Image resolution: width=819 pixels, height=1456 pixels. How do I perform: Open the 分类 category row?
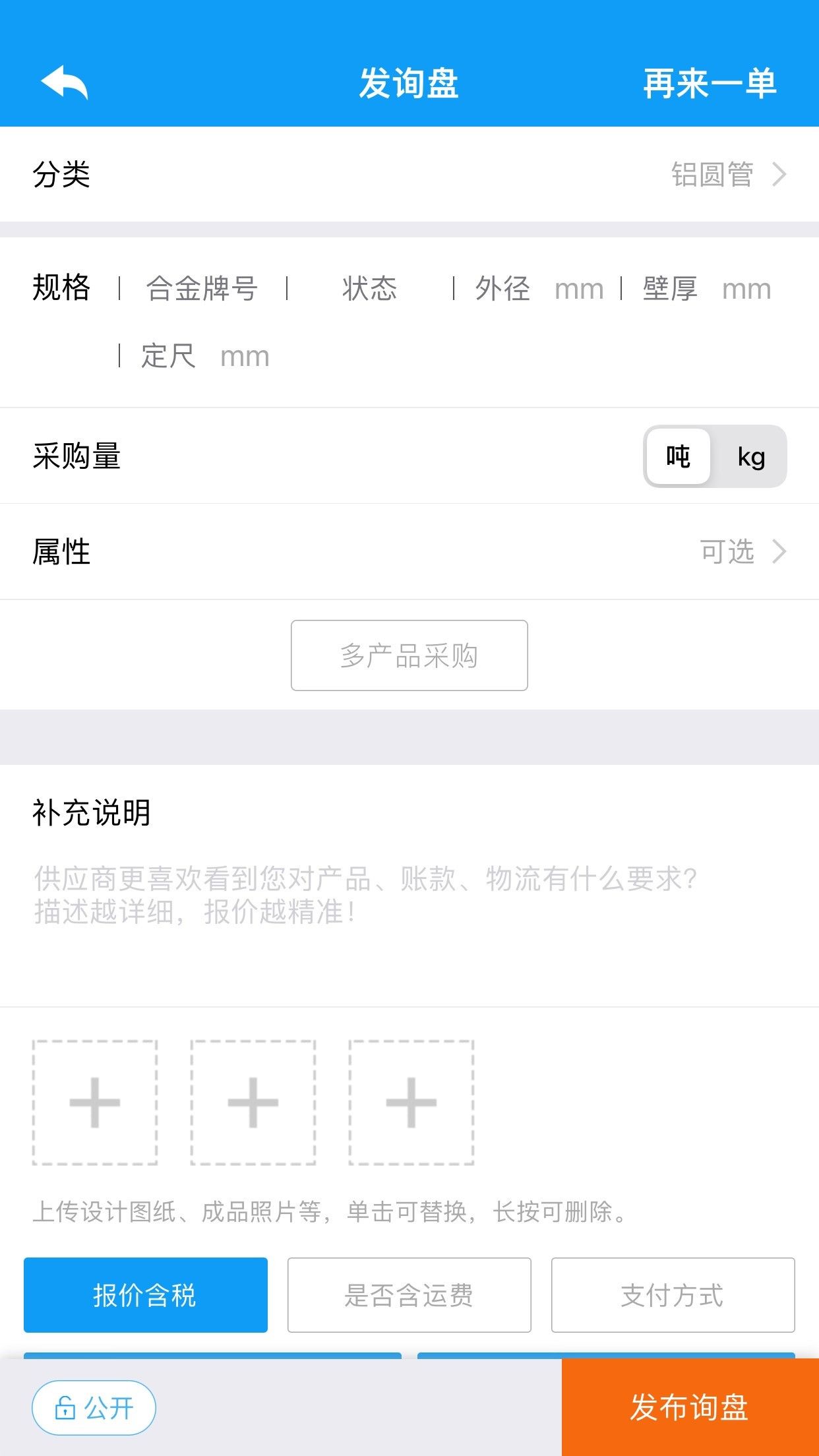[409, 175]
